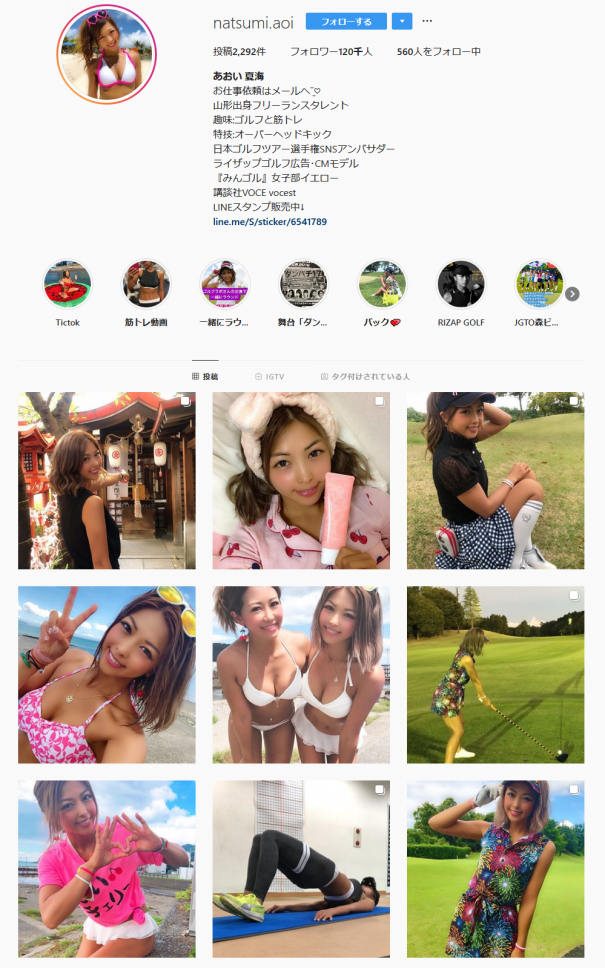The image size is (605, 968).
Task: Open the three-dot options menu
Action: tap(427, 21)
